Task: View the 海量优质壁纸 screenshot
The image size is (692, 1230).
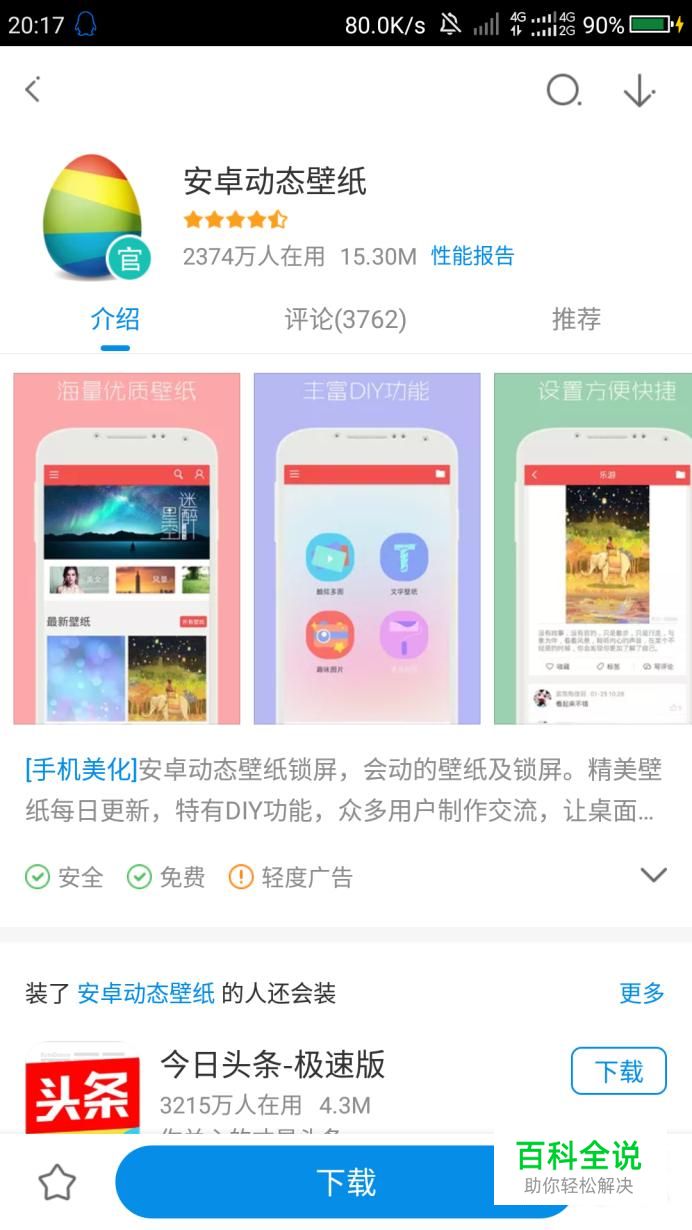Action: point(127,548)
